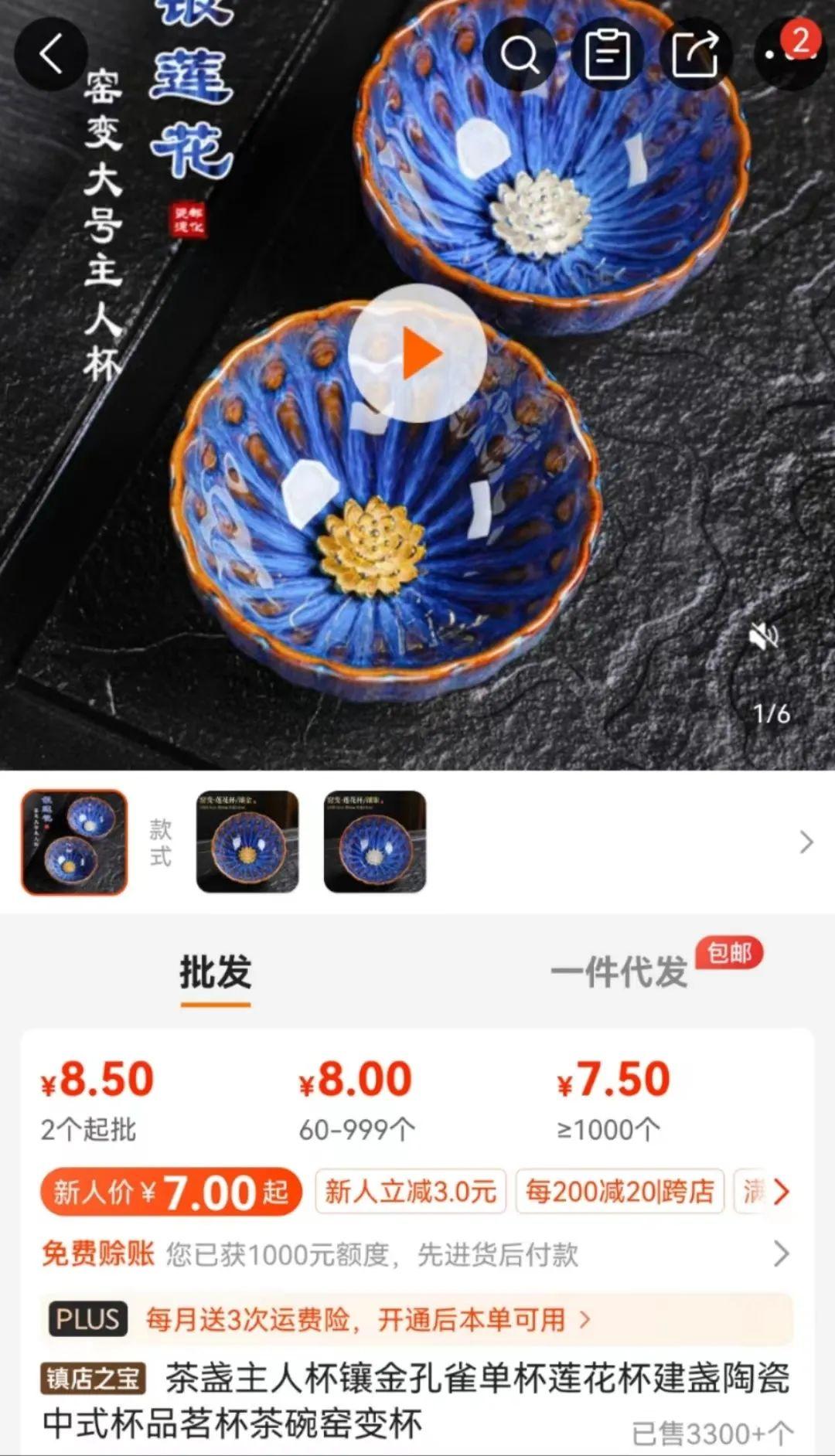The width and height of the screenshot is (835, 1456).
Task: Expand more coupons arrow
Action: (781, 1192)
